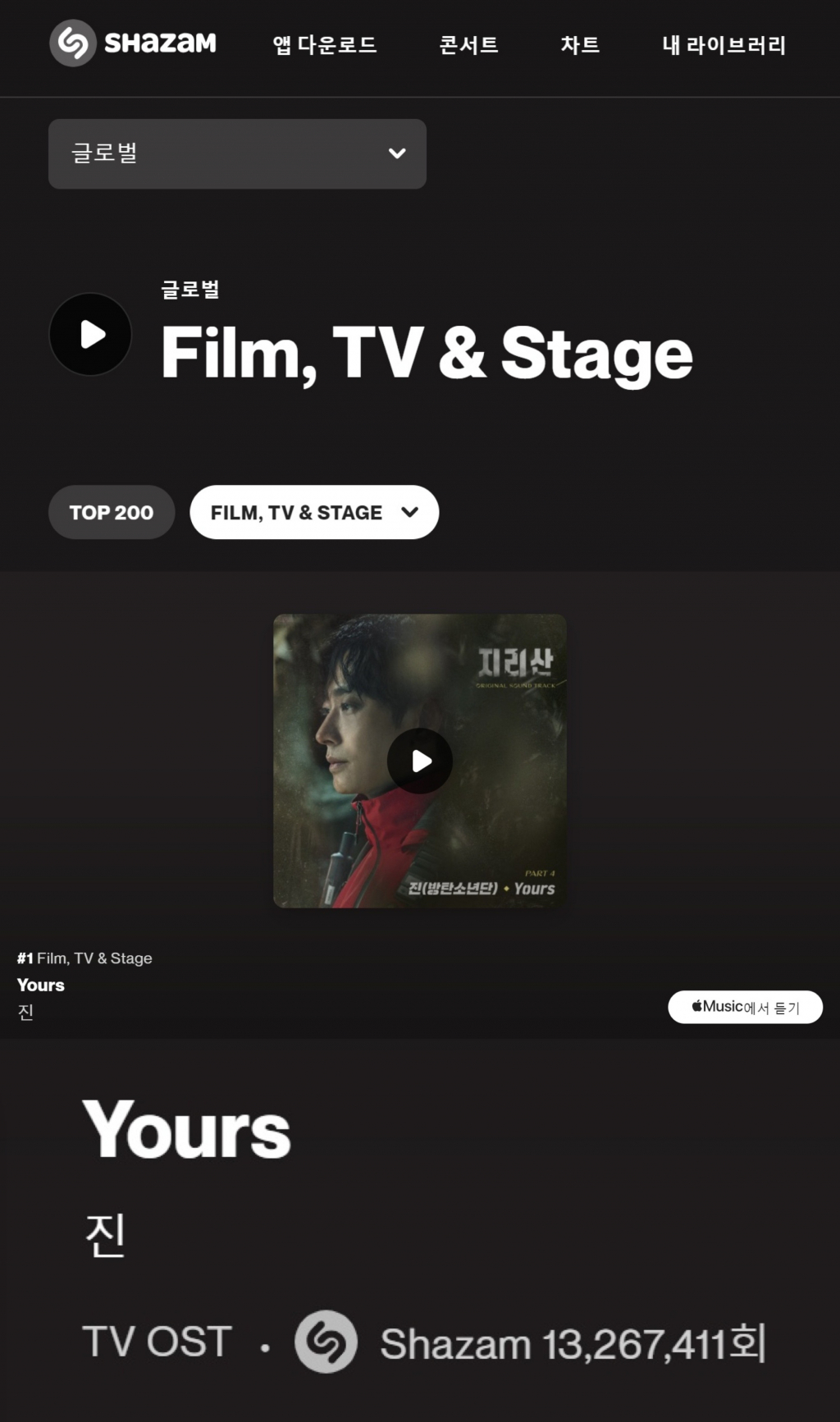Expand the 글로벌 region dropdown
This screenshot has width=840, height=1422.
click(x=237, y=153)
